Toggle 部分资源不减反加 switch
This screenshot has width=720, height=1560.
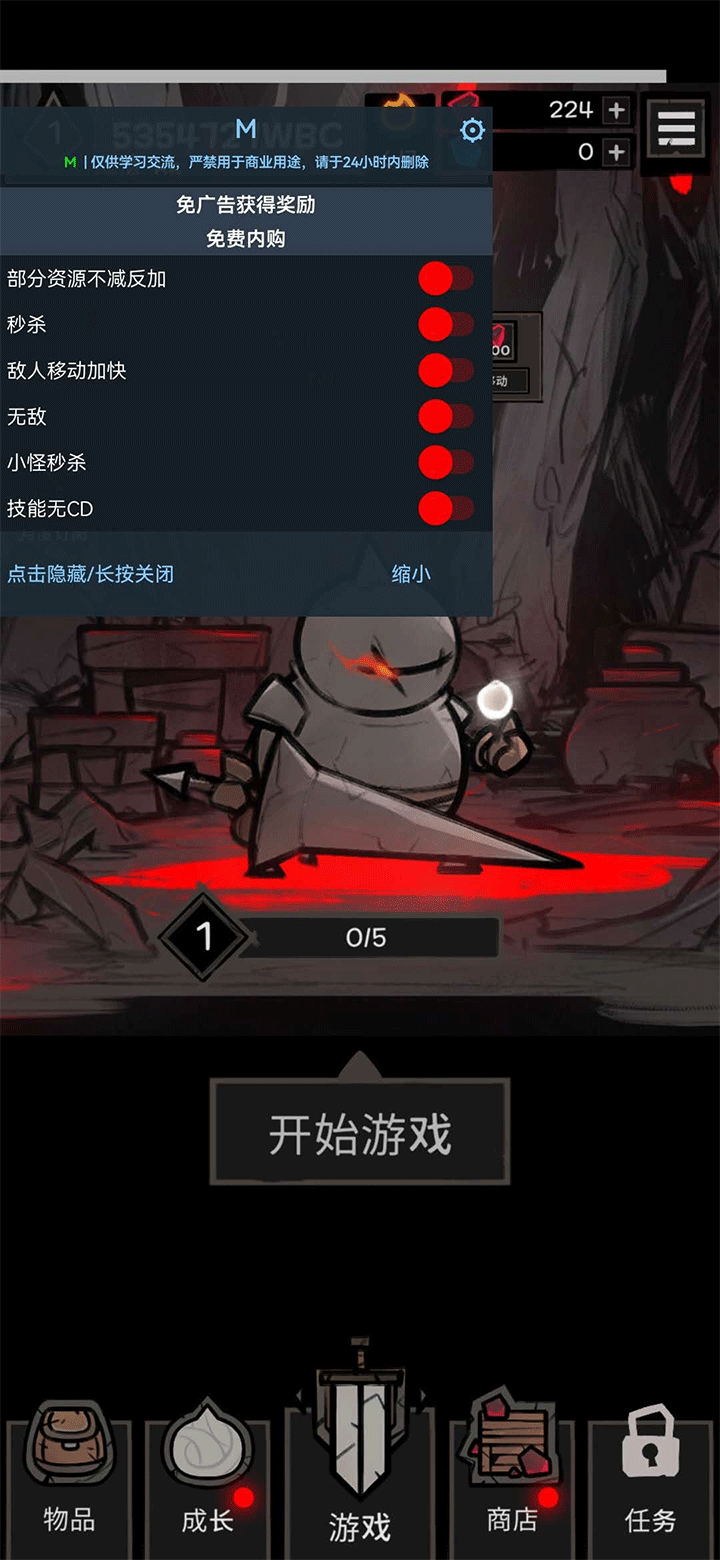click(x=446, y=279)
